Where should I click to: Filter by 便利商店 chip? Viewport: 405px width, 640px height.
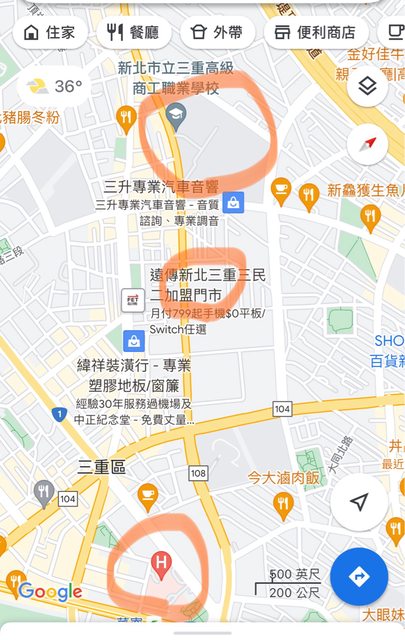click(x=316, y=32)
